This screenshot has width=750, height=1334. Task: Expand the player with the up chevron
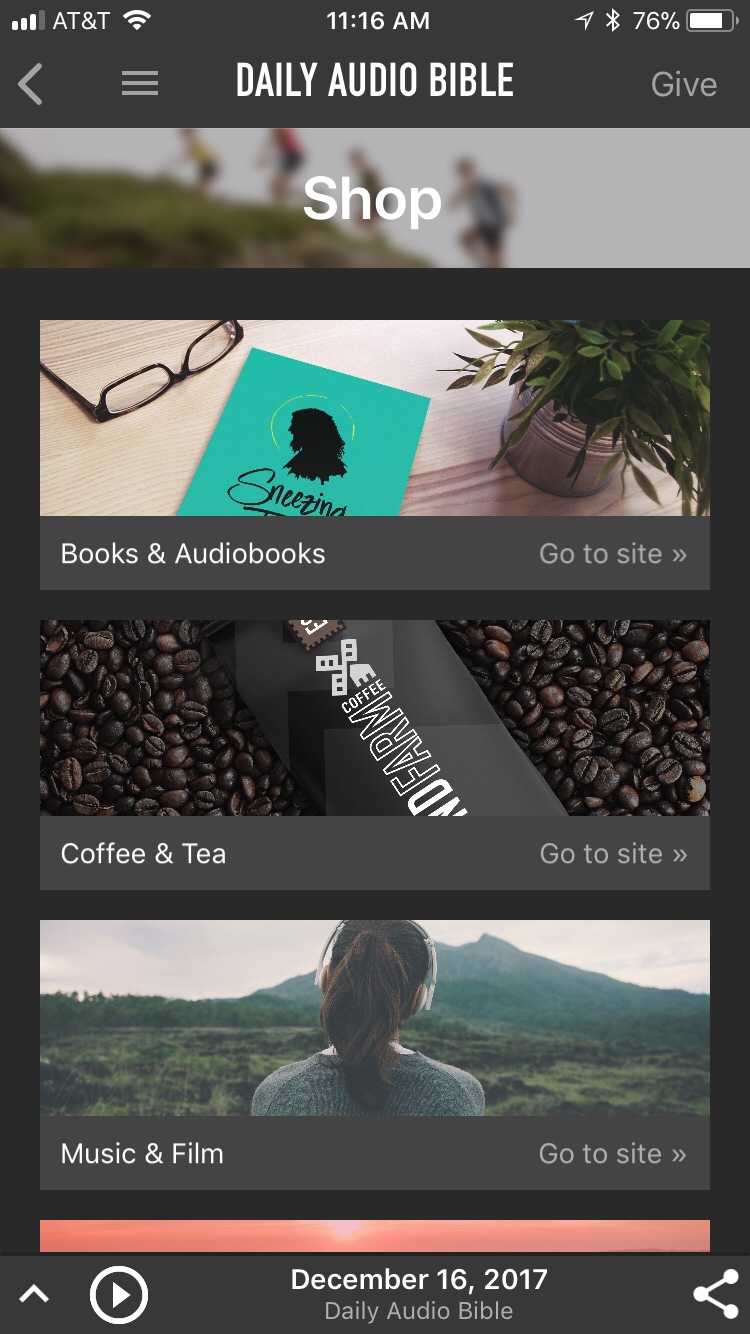tap(34, 1295)
